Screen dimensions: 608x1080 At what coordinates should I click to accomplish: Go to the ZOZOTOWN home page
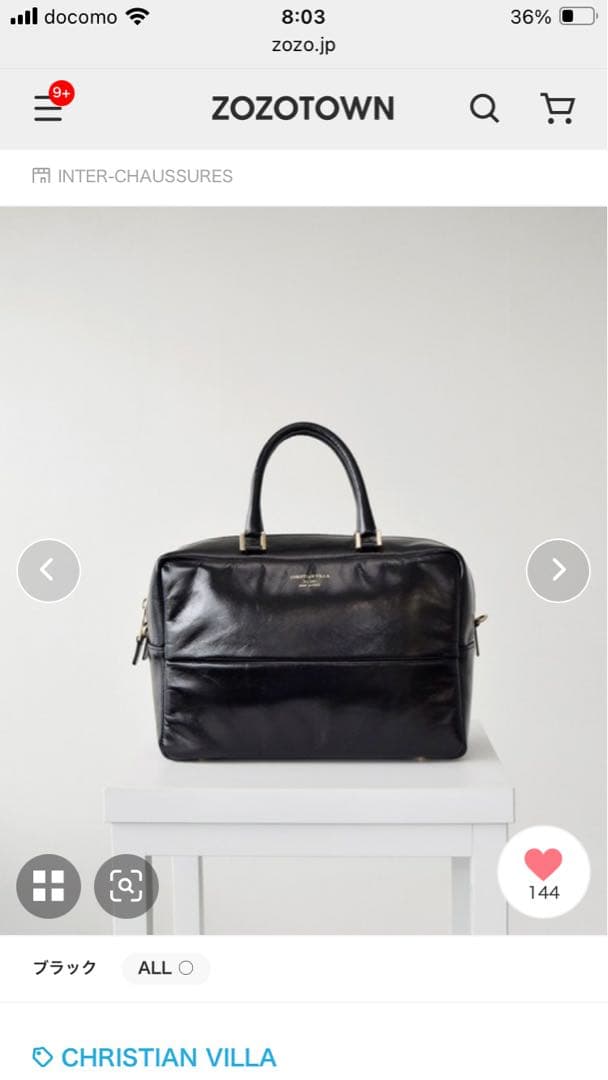pos(302,108)
